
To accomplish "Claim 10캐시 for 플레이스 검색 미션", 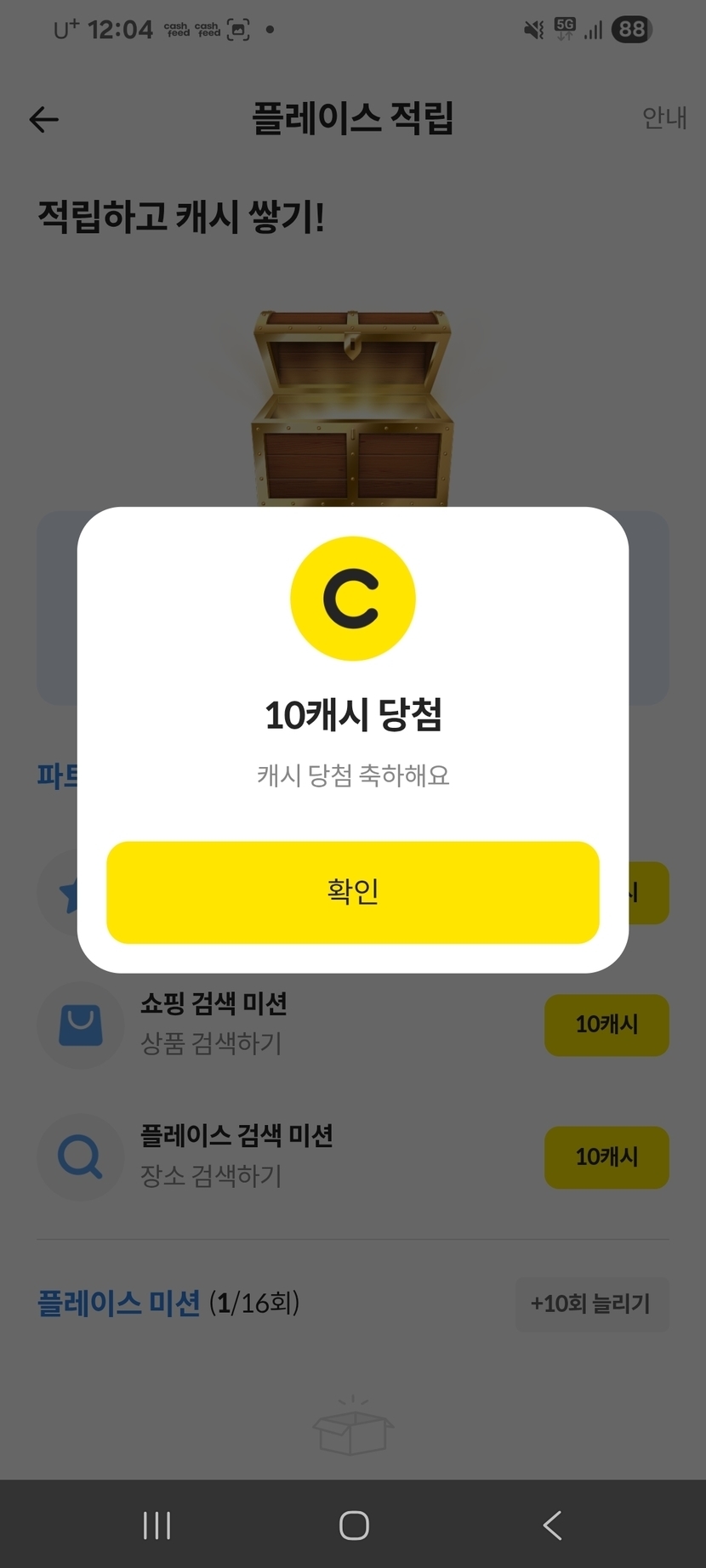I will point(606,1157).
